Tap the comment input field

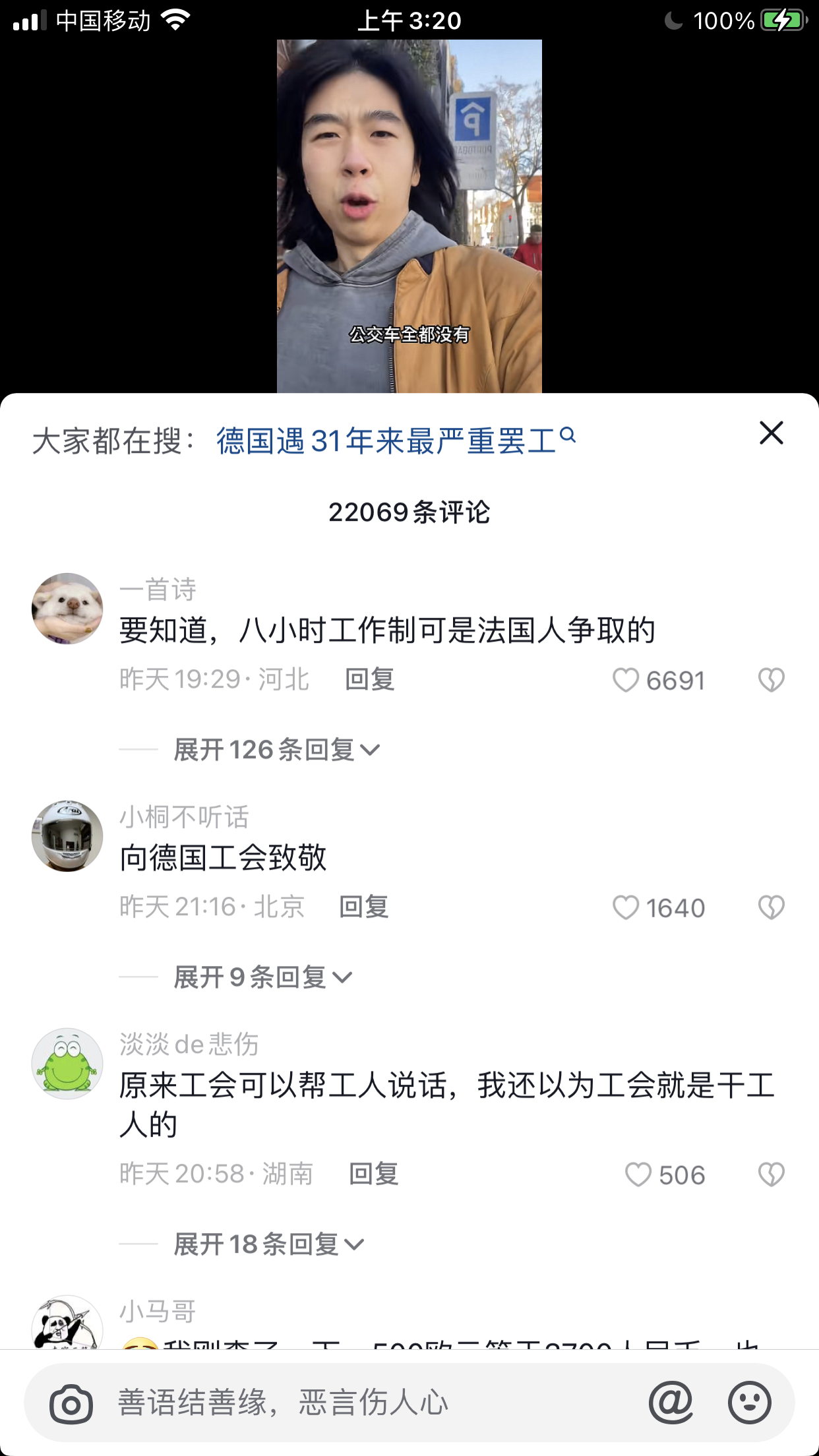pos(369,1403)
